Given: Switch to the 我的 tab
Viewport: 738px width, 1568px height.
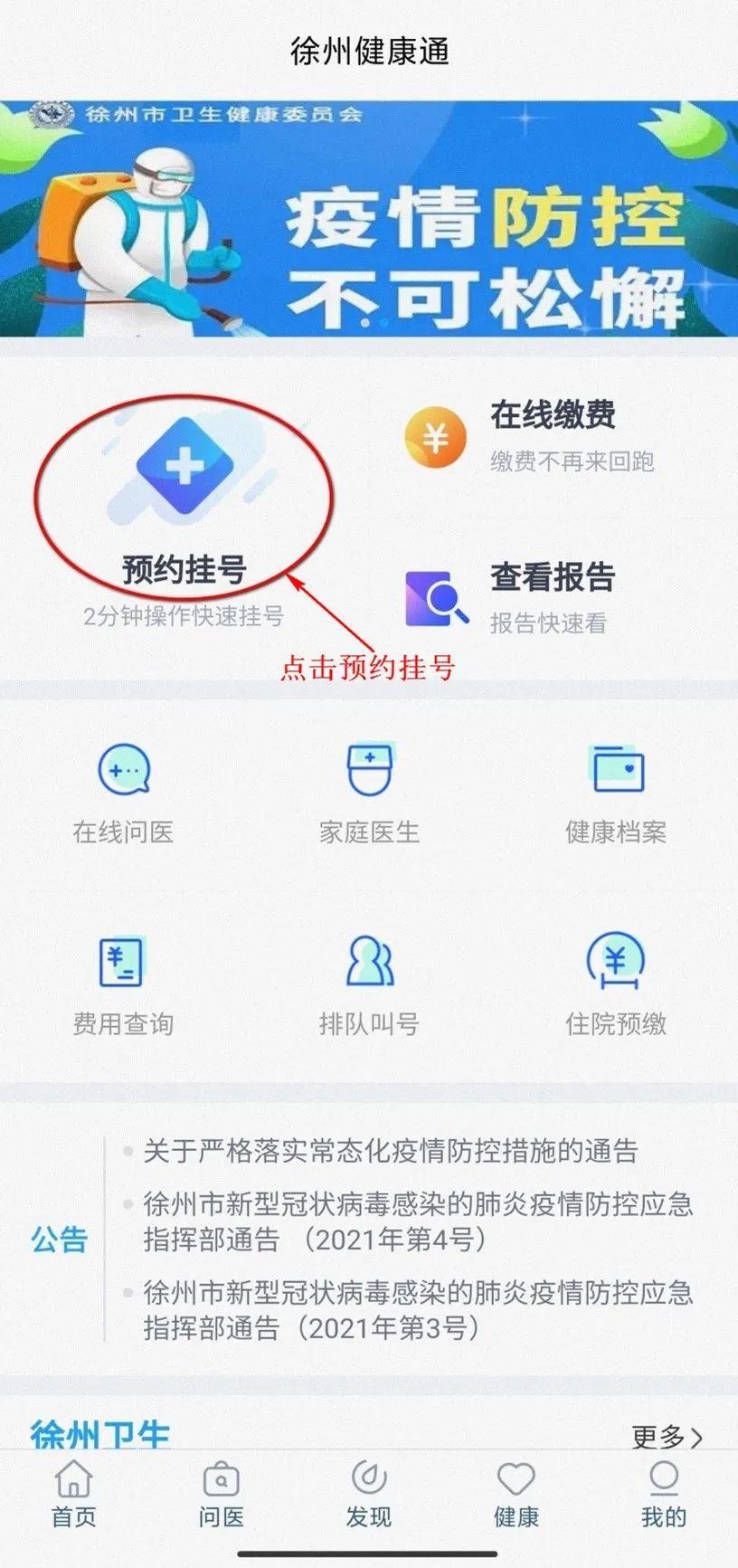Looking at the screenshot, I should click(664, 1494).
